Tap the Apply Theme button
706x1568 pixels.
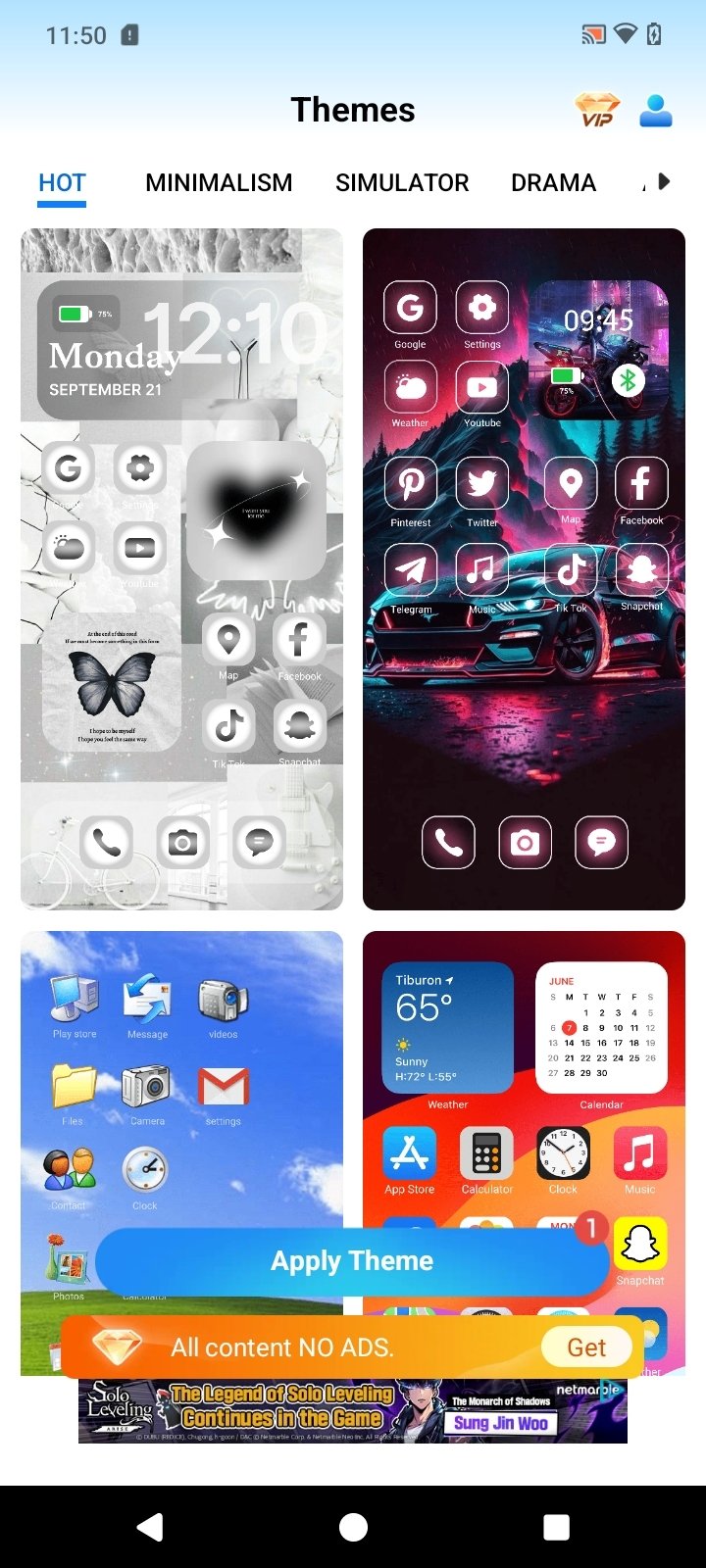coord(352,1261)
